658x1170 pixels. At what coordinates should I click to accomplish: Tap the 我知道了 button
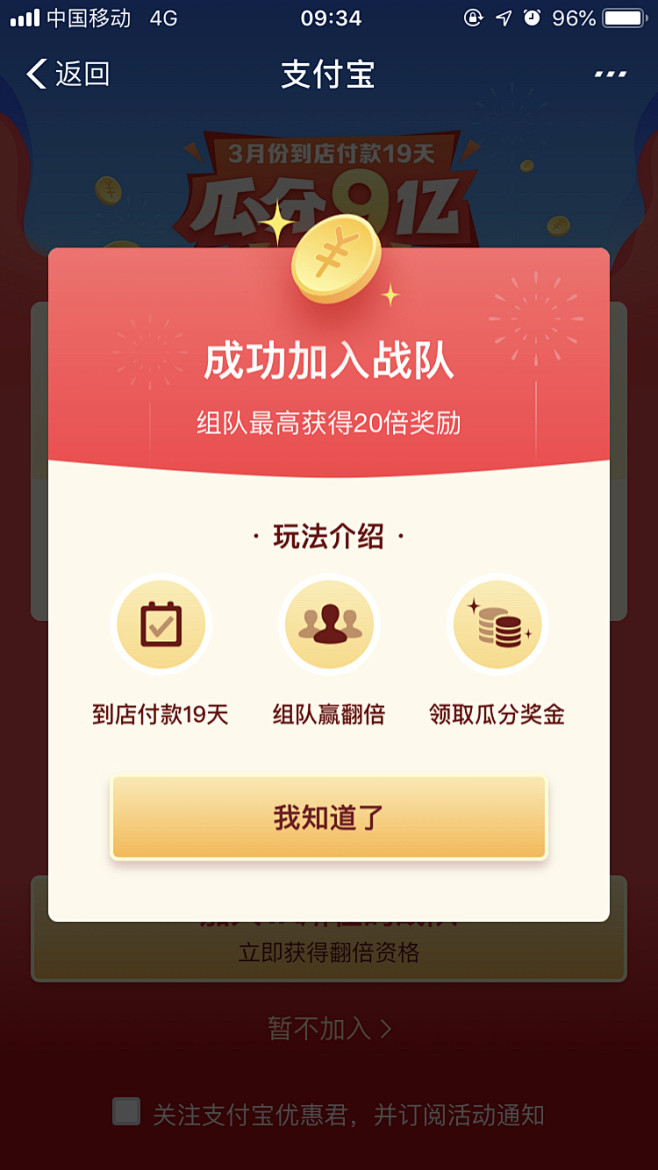pos(329,817)
